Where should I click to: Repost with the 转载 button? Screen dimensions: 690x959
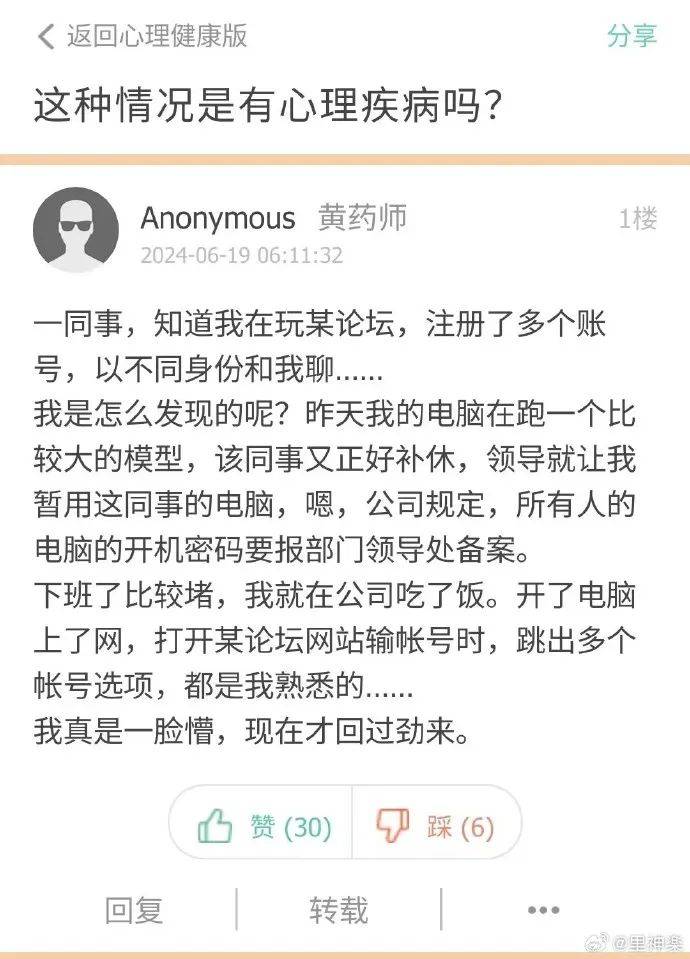pyautogui.click(x=338, y=910)
